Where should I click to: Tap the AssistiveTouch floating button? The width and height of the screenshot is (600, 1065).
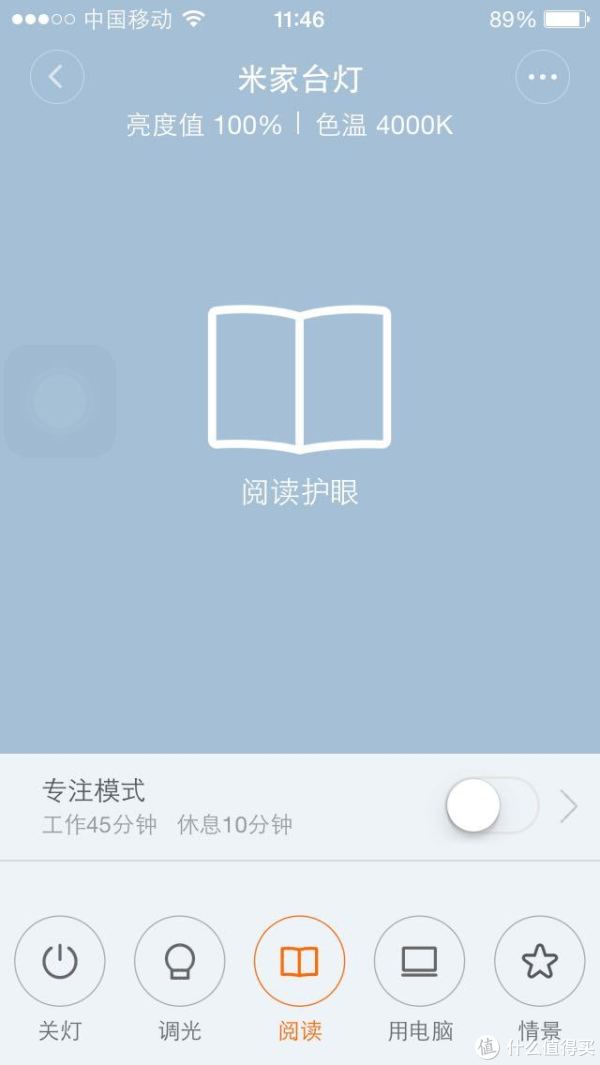[x=60, y=401]
